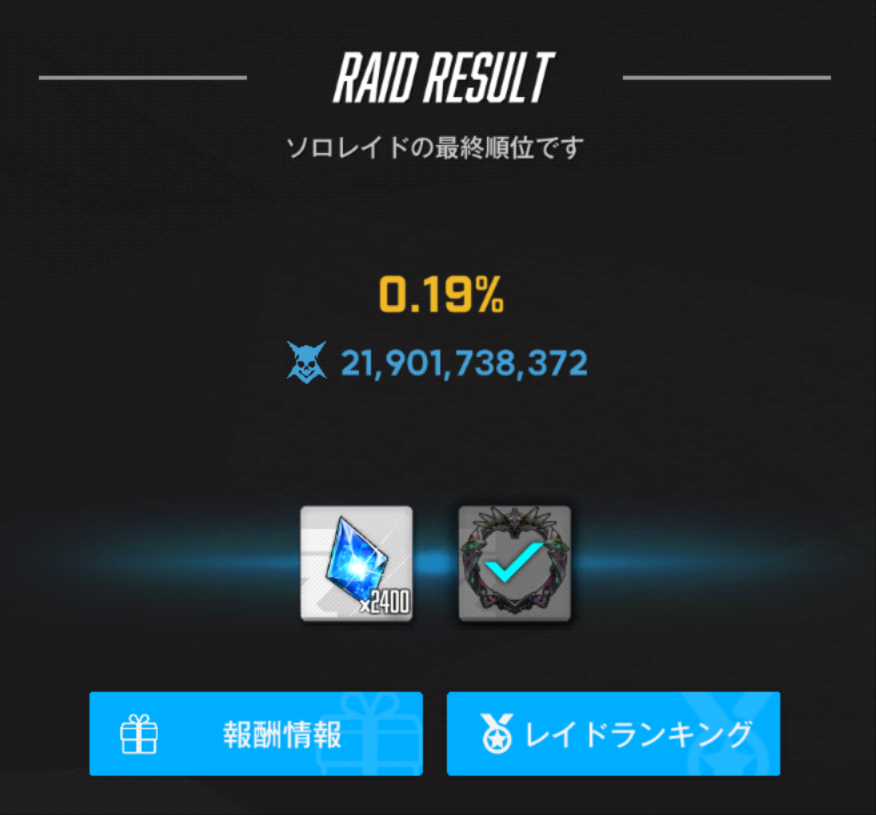
Task: Open レイドランキング raid ranking
Action: point(613,734)
